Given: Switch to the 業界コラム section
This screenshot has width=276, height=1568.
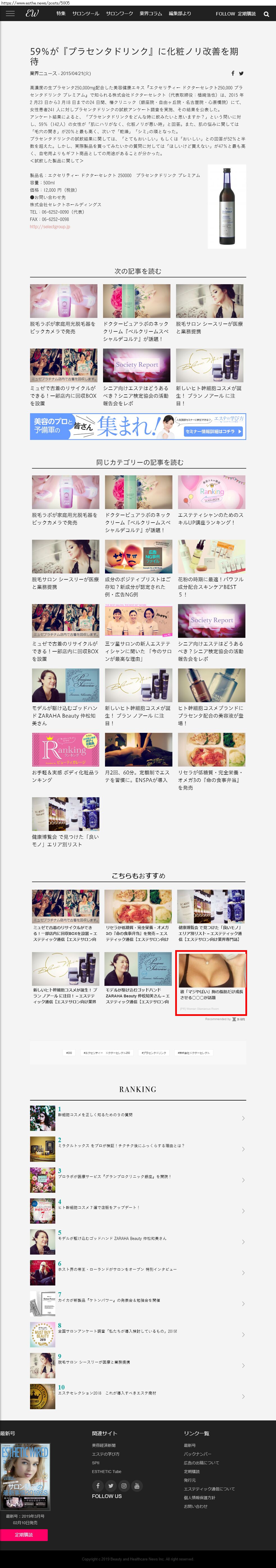Looking at the screenshot, I should coord(151,13).
